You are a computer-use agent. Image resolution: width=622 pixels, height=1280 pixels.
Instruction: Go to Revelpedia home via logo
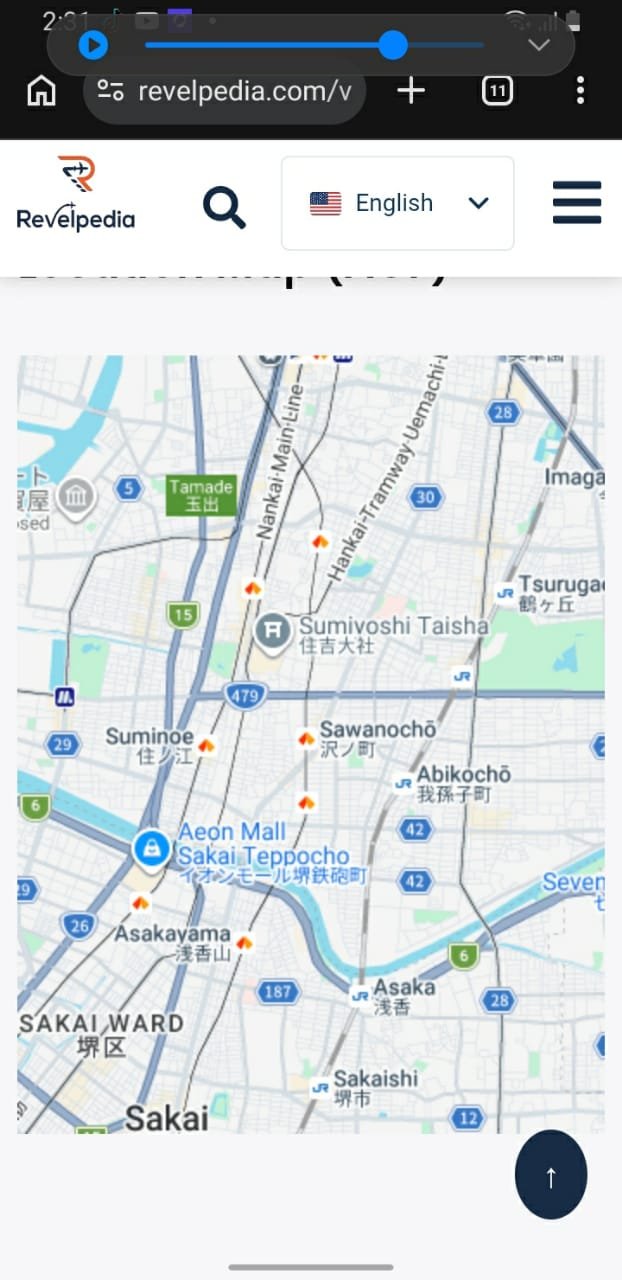(x=76, y=195)
